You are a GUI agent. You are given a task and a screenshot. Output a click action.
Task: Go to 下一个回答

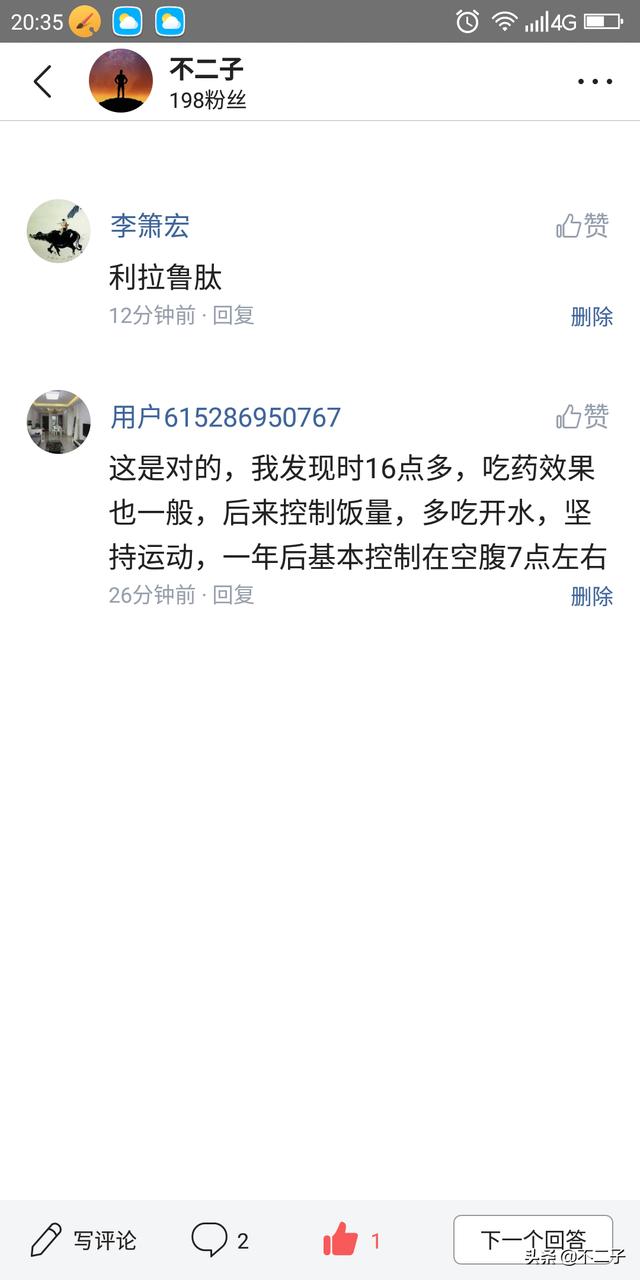532,1240
